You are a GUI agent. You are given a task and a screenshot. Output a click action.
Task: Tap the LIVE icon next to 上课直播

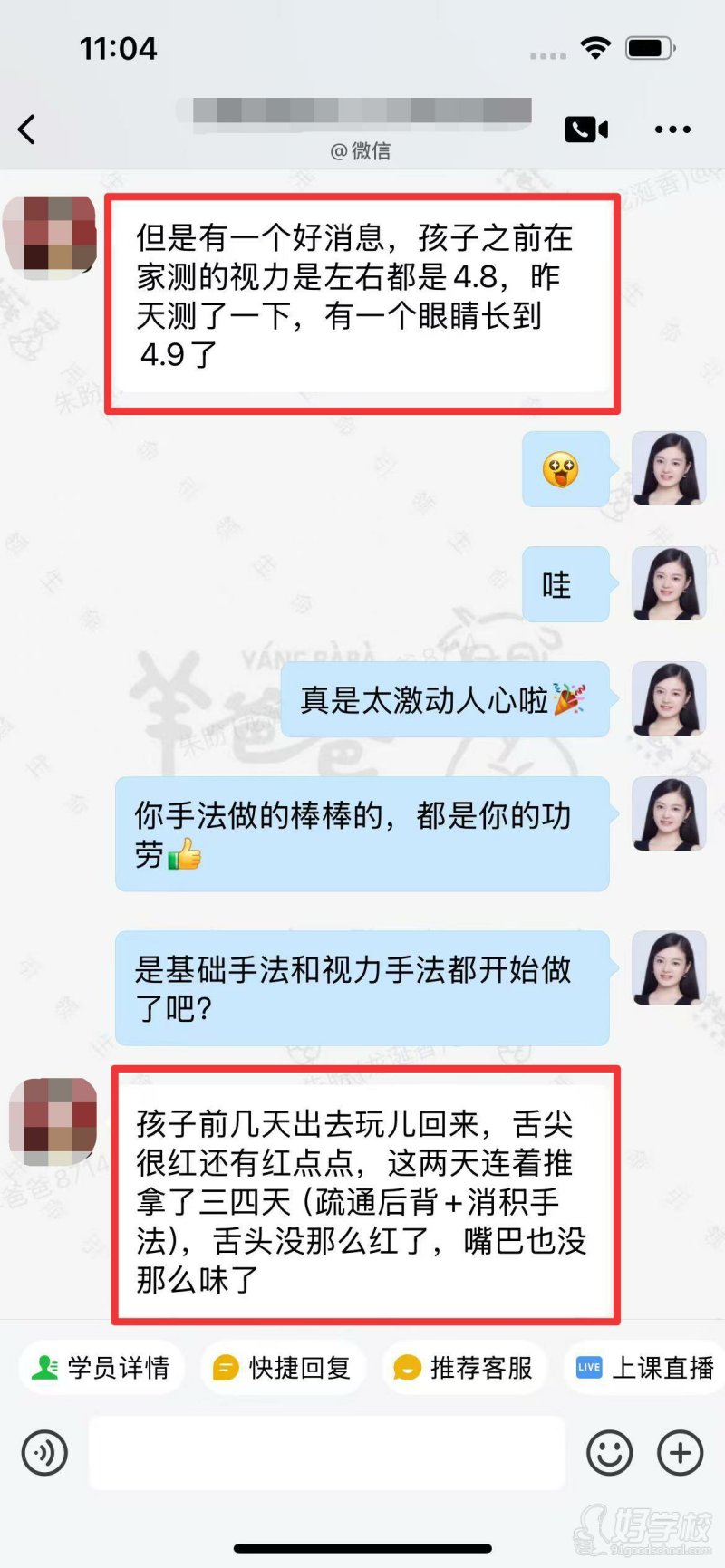tap(589, 1368)
